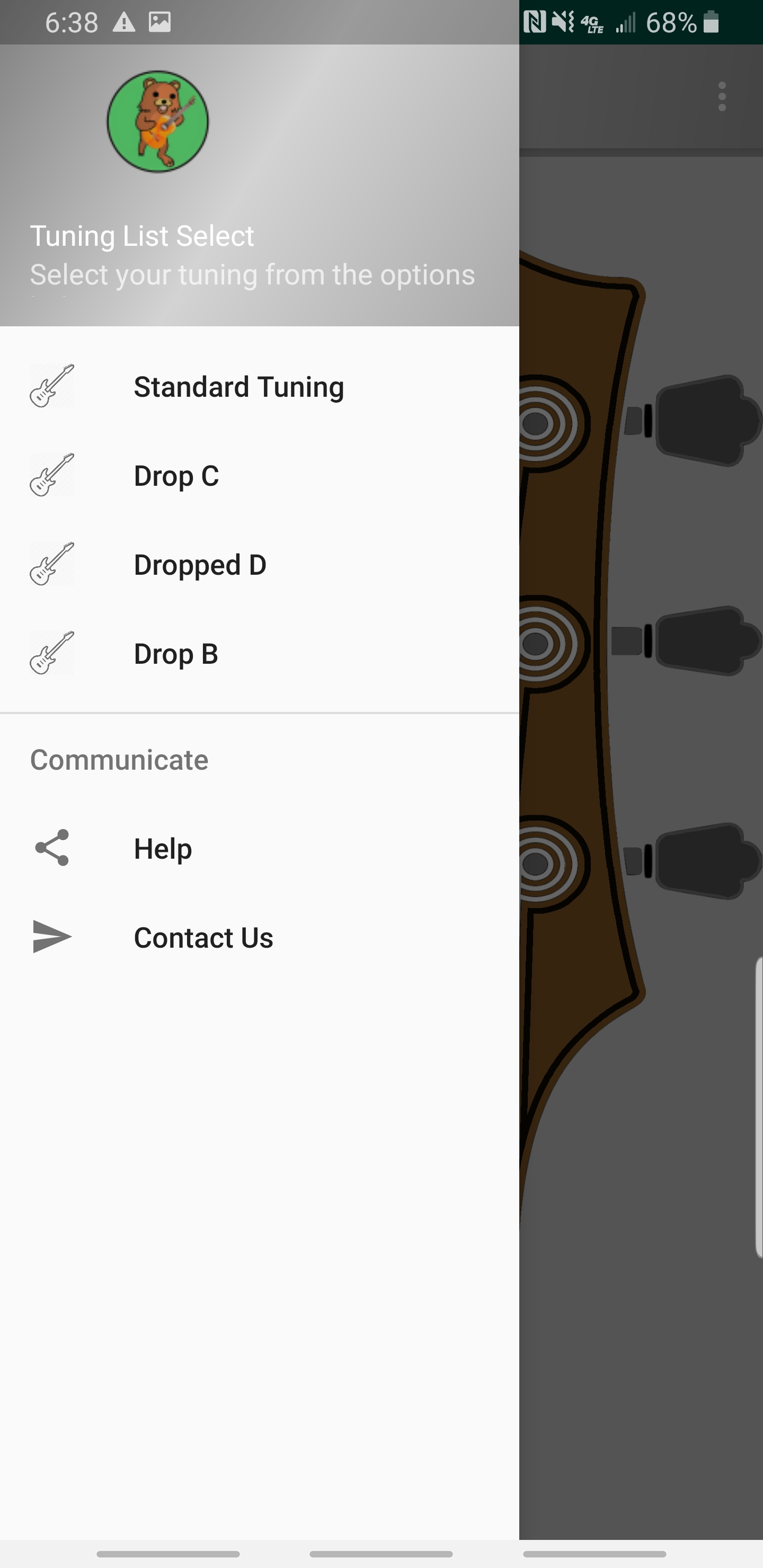763x1568 pixels.
Task: Open Contact Us
Action: (x=260, y=937)
